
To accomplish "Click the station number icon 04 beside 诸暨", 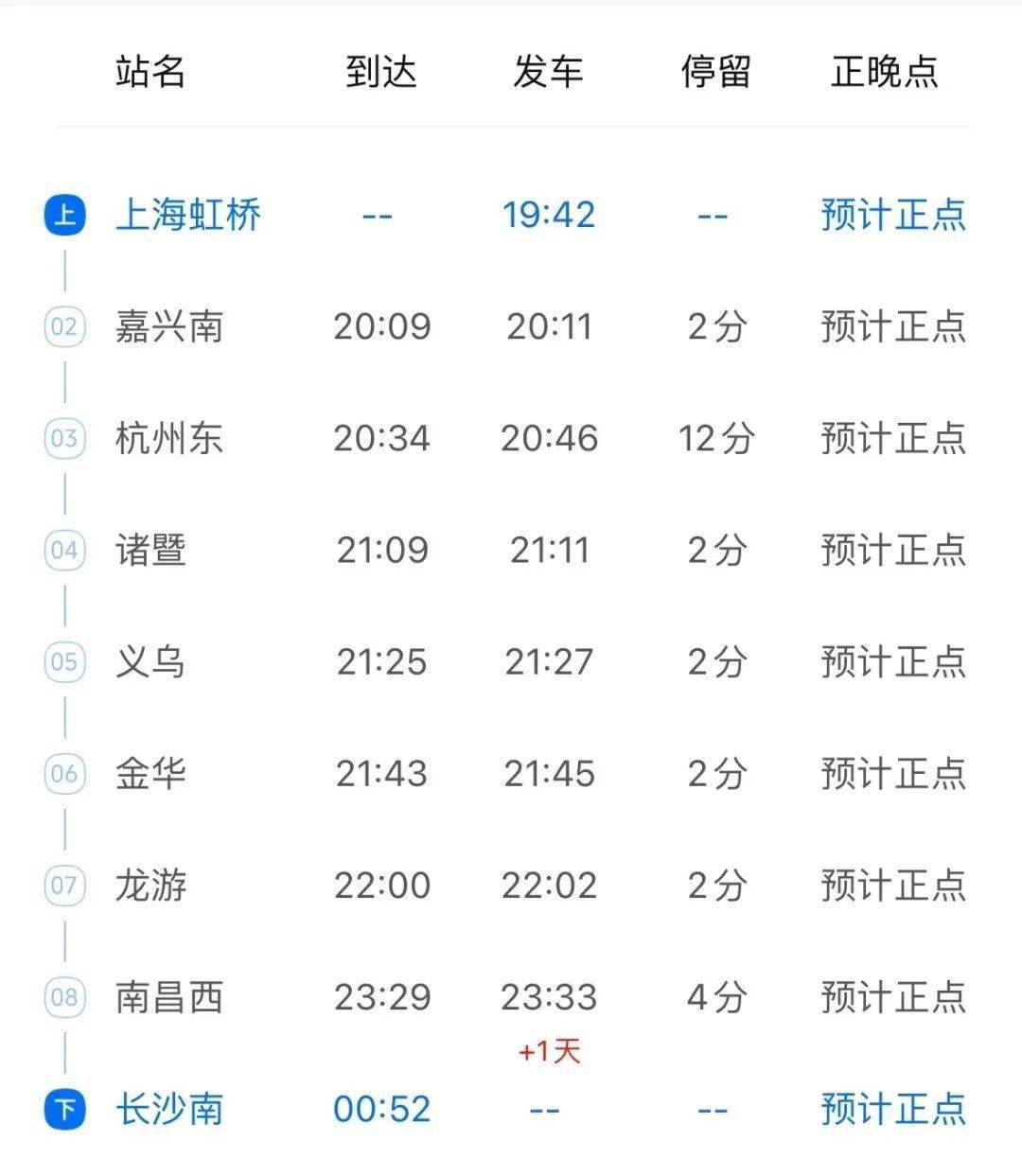I will pyautogui.click(x=65, y=550).
